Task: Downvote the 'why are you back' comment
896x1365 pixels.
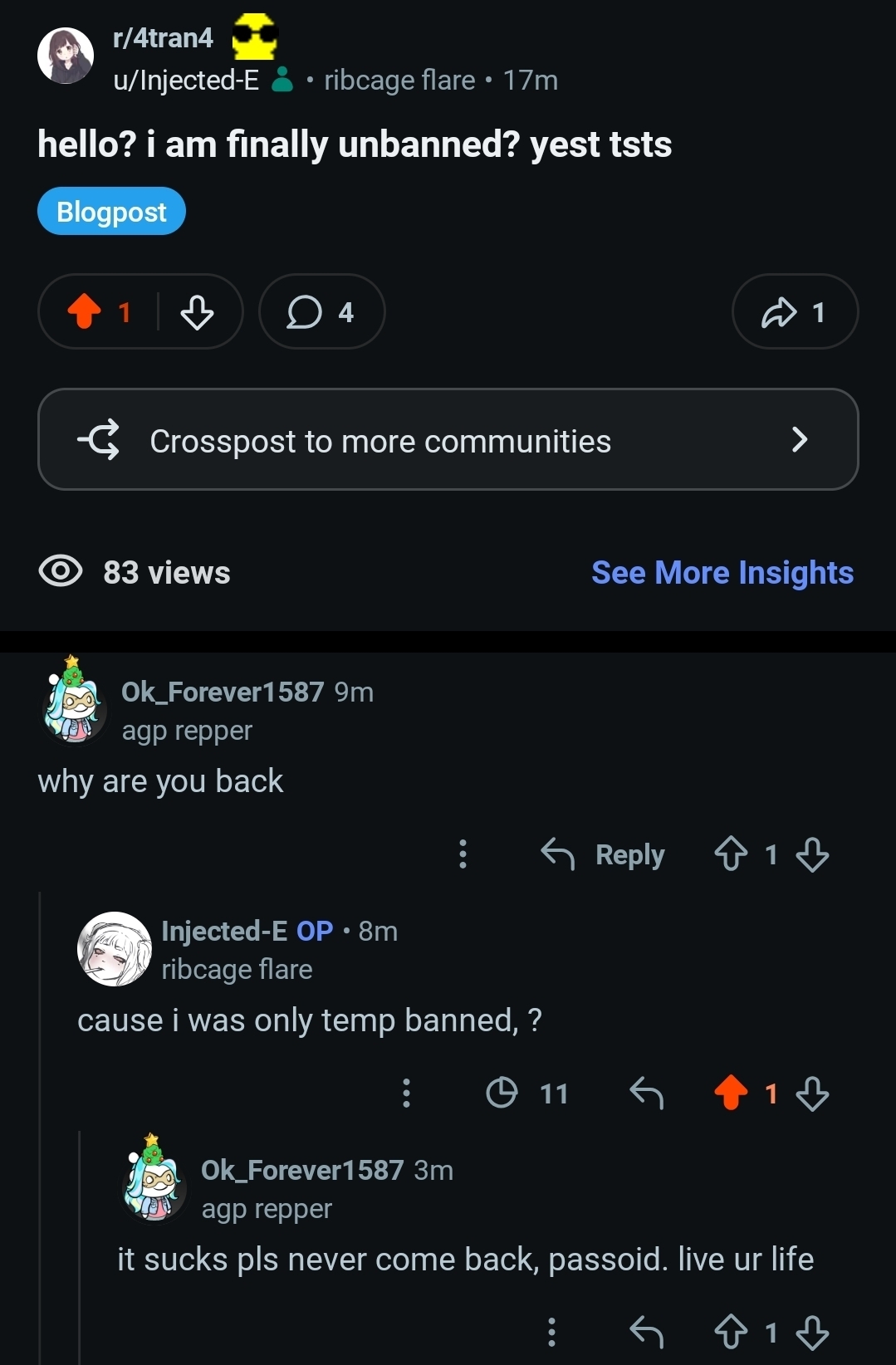Action: tap(812, 854)
